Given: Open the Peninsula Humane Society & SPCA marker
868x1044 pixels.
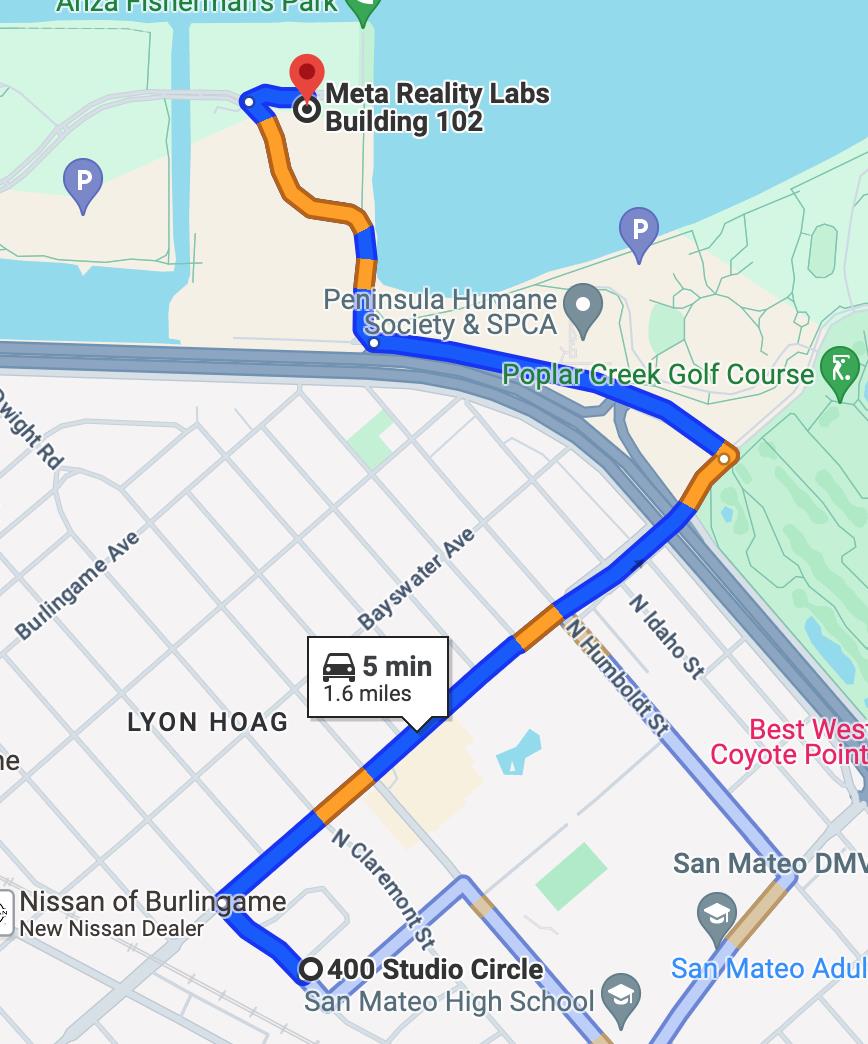Looking at the screenshot, I should point(584,302).
